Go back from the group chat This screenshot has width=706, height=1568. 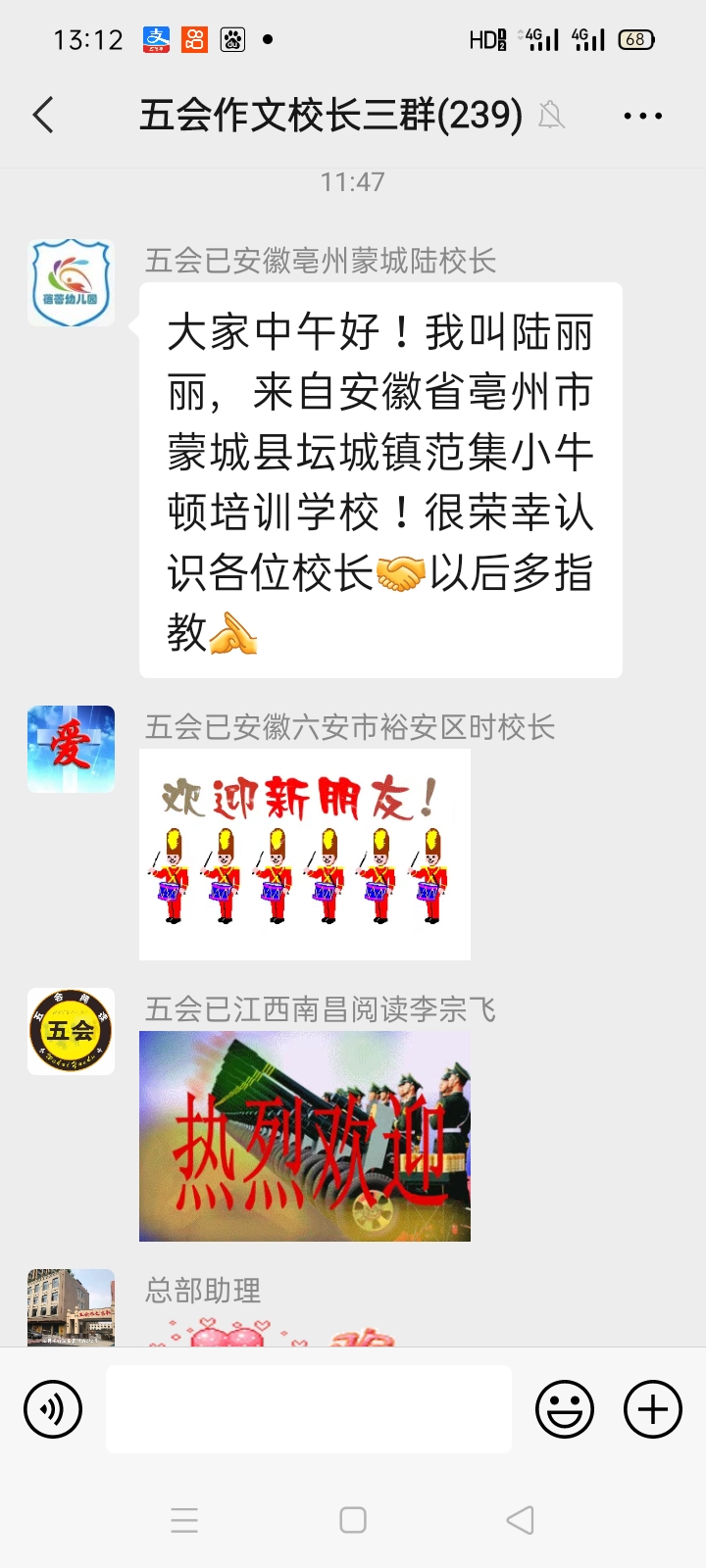pyautogui.click(x=43, y=116)
